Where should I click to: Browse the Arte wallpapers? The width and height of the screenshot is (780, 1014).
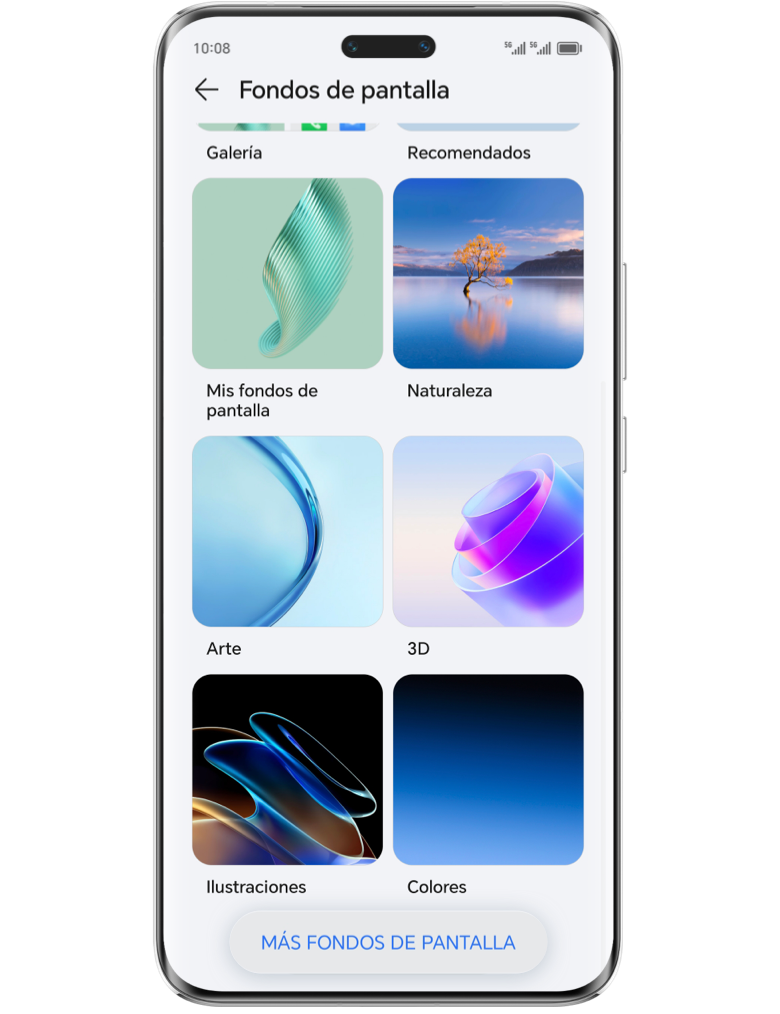[x=287, y=531]
